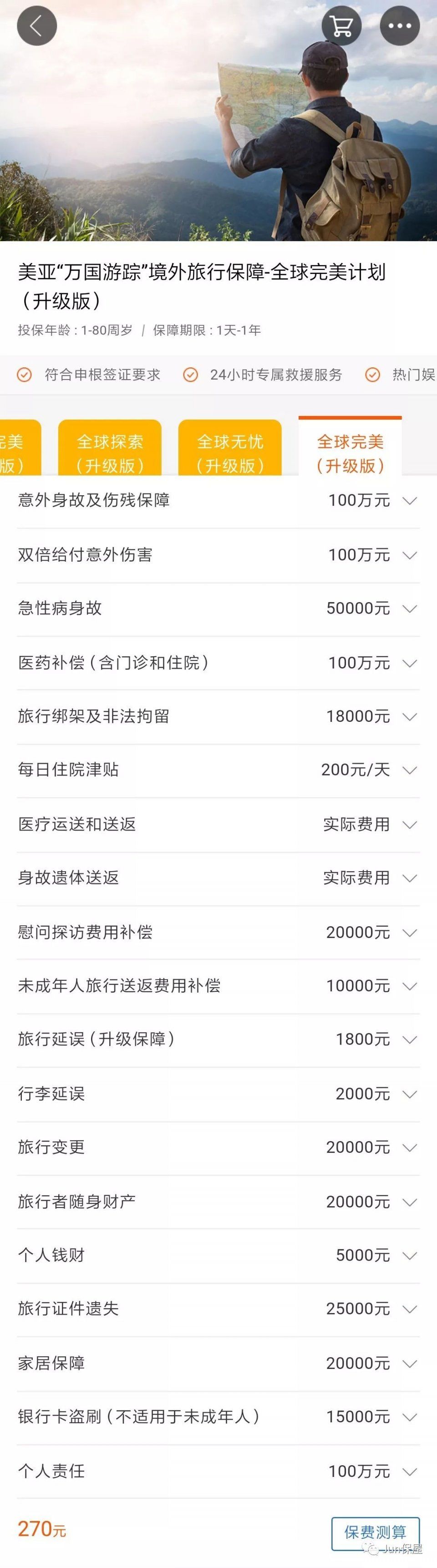
Task: Tap the 保费测算 button
Action: click(x=375, y=1532)
